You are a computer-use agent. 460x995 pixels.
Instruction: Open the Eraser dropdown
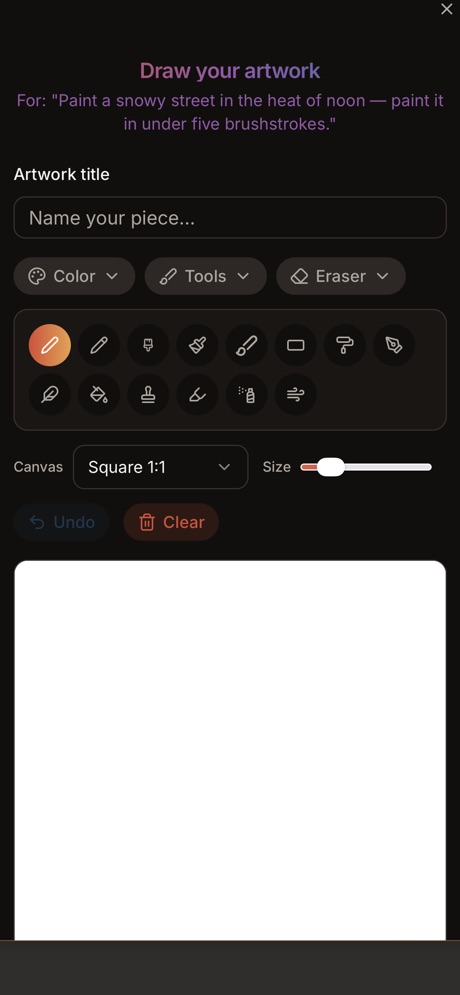[341, 276]
